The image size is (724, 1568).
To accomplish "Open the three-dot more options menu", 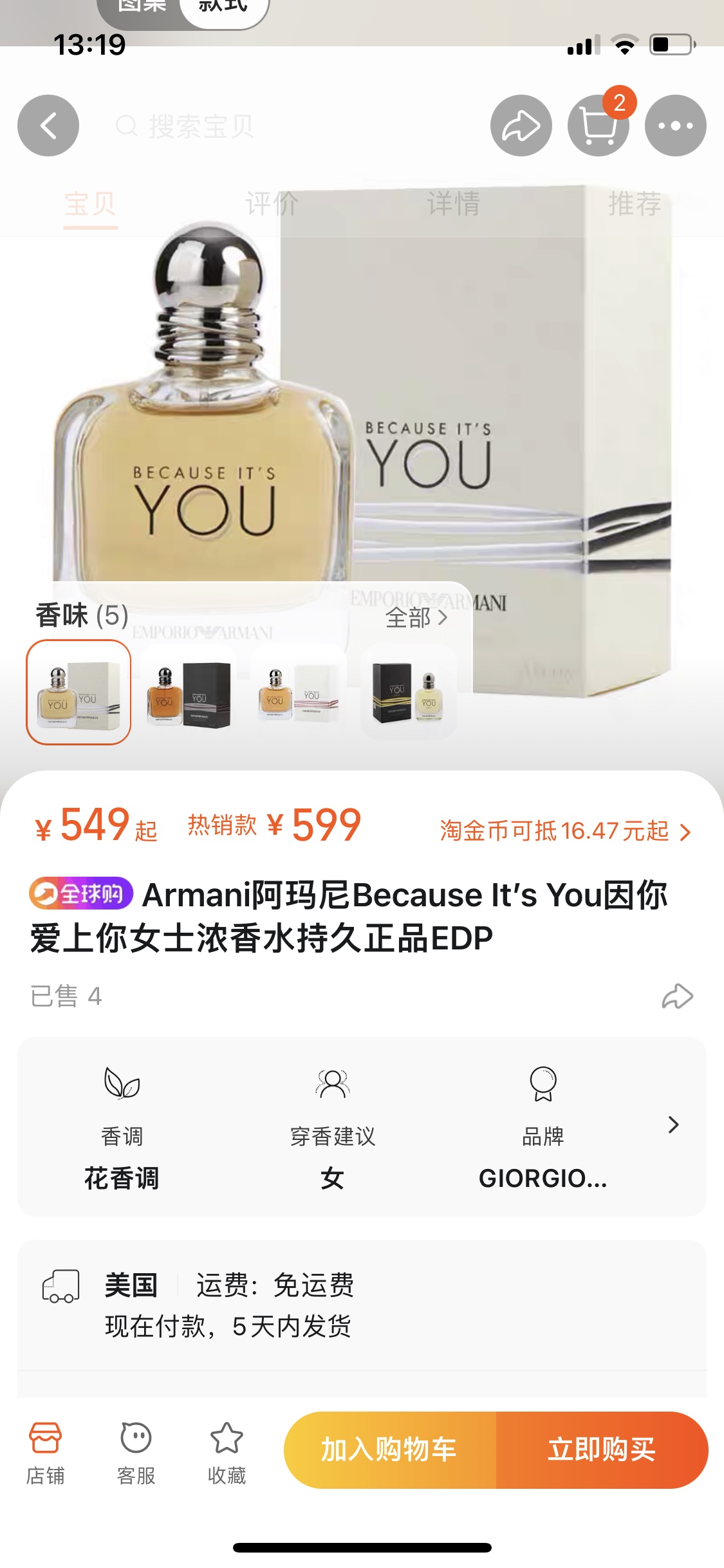I will (675, 126).
